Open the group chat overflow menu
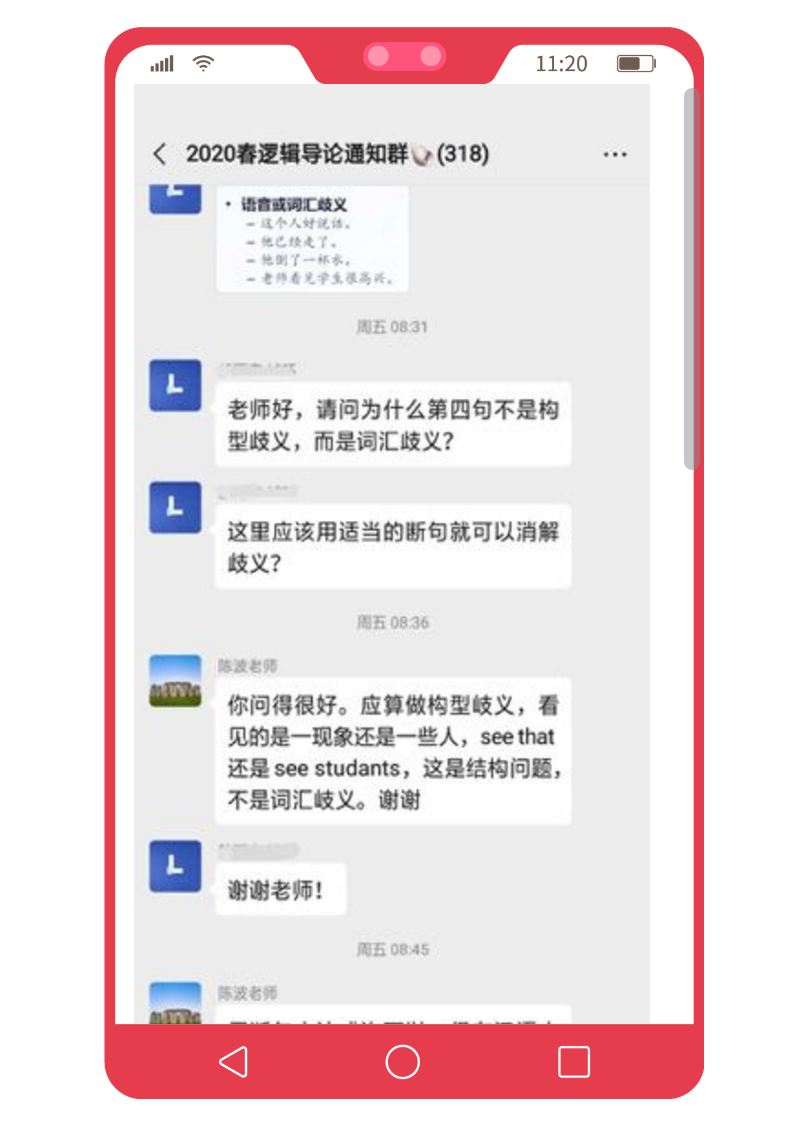Image resolution: width=804 pixels, height=1126 pixels. tap(614, 154)
